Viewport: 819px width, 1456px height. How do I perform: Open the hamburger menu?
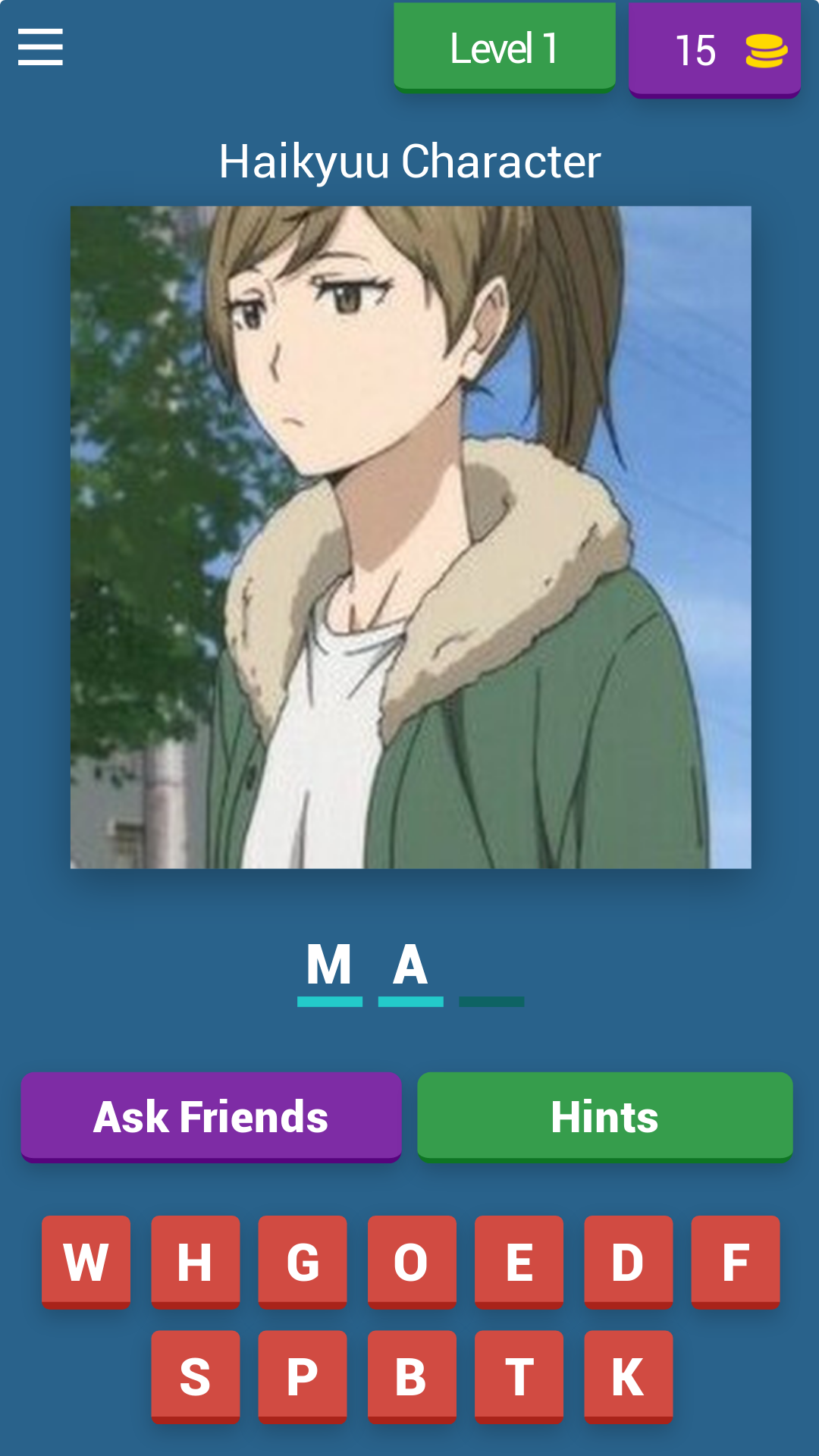tap(40, 47)
